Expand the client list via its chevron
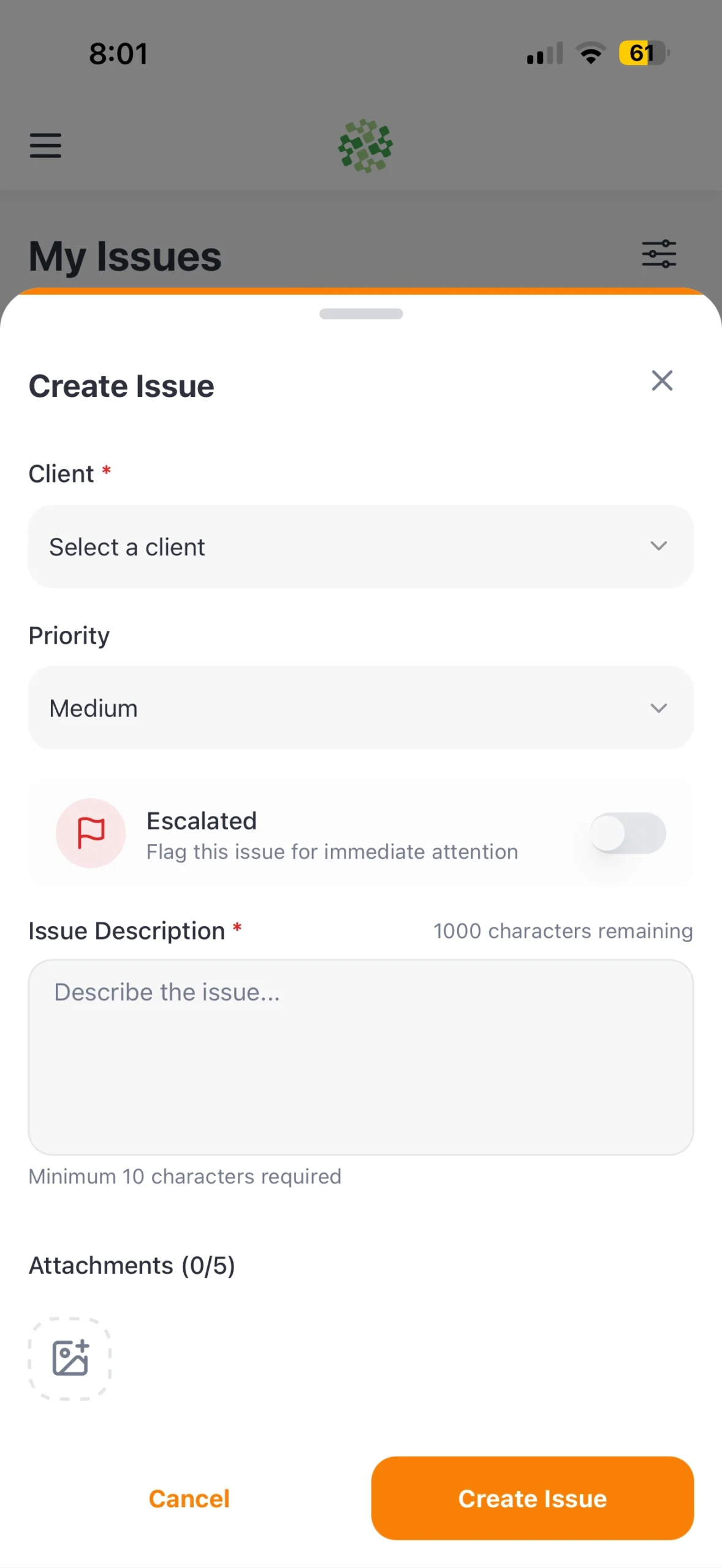This screenshot has width=722, height=1568. (x=659, y=546)
